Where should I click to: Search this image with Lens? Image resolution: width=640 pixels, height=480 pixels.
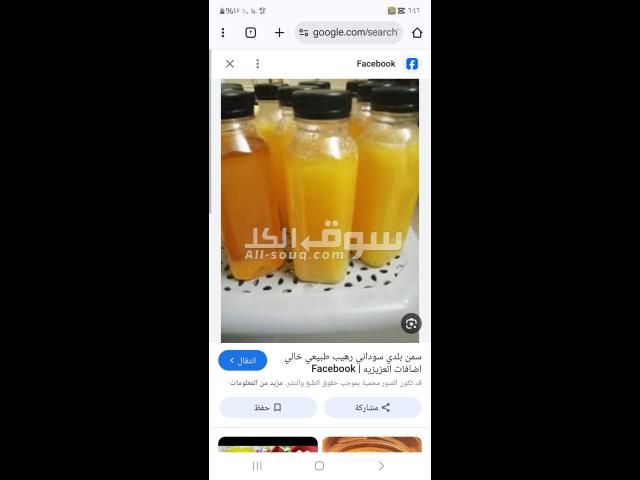tap(410, 323)
